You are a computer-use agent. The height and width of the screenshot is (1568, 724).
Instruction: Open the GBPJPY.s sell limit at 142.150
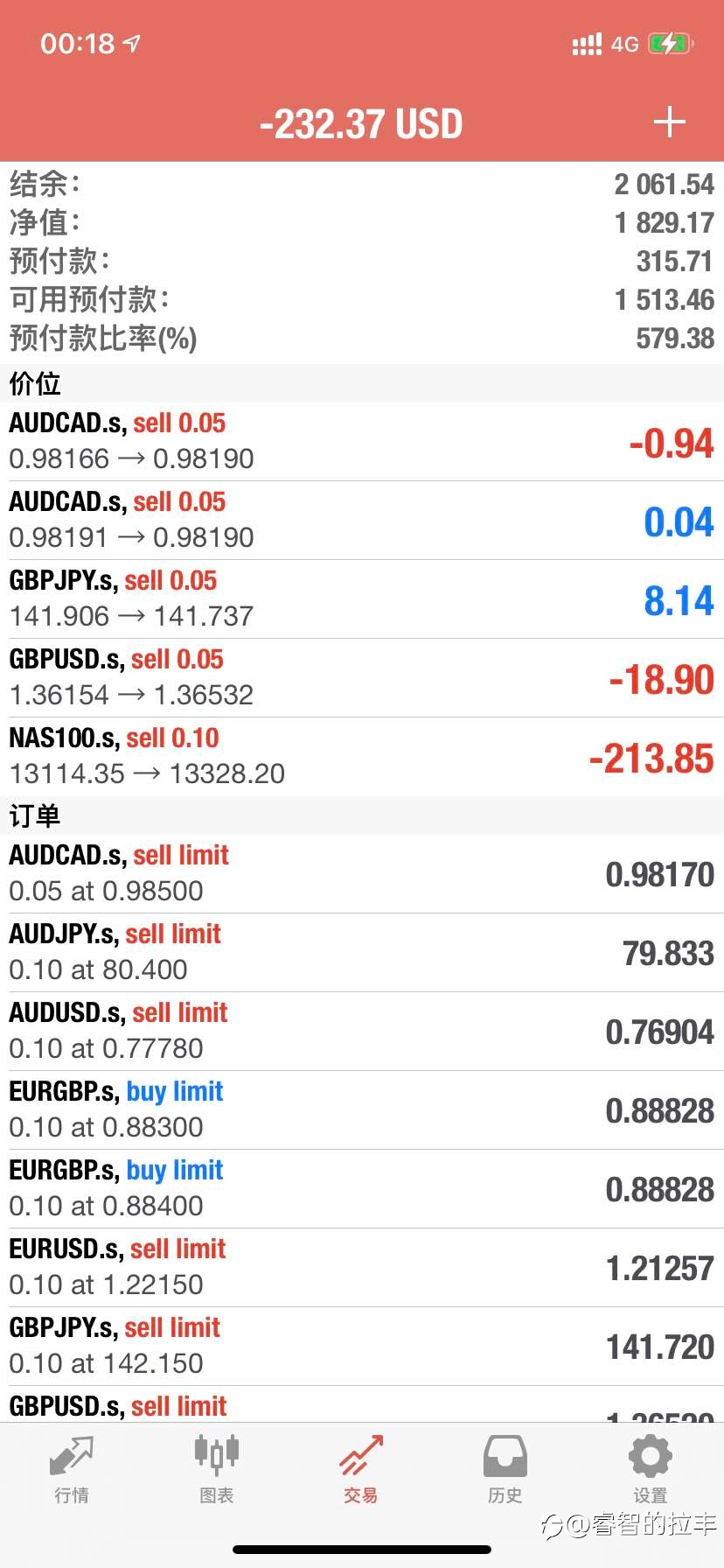pyautogui.click(x=362, y=1347)
